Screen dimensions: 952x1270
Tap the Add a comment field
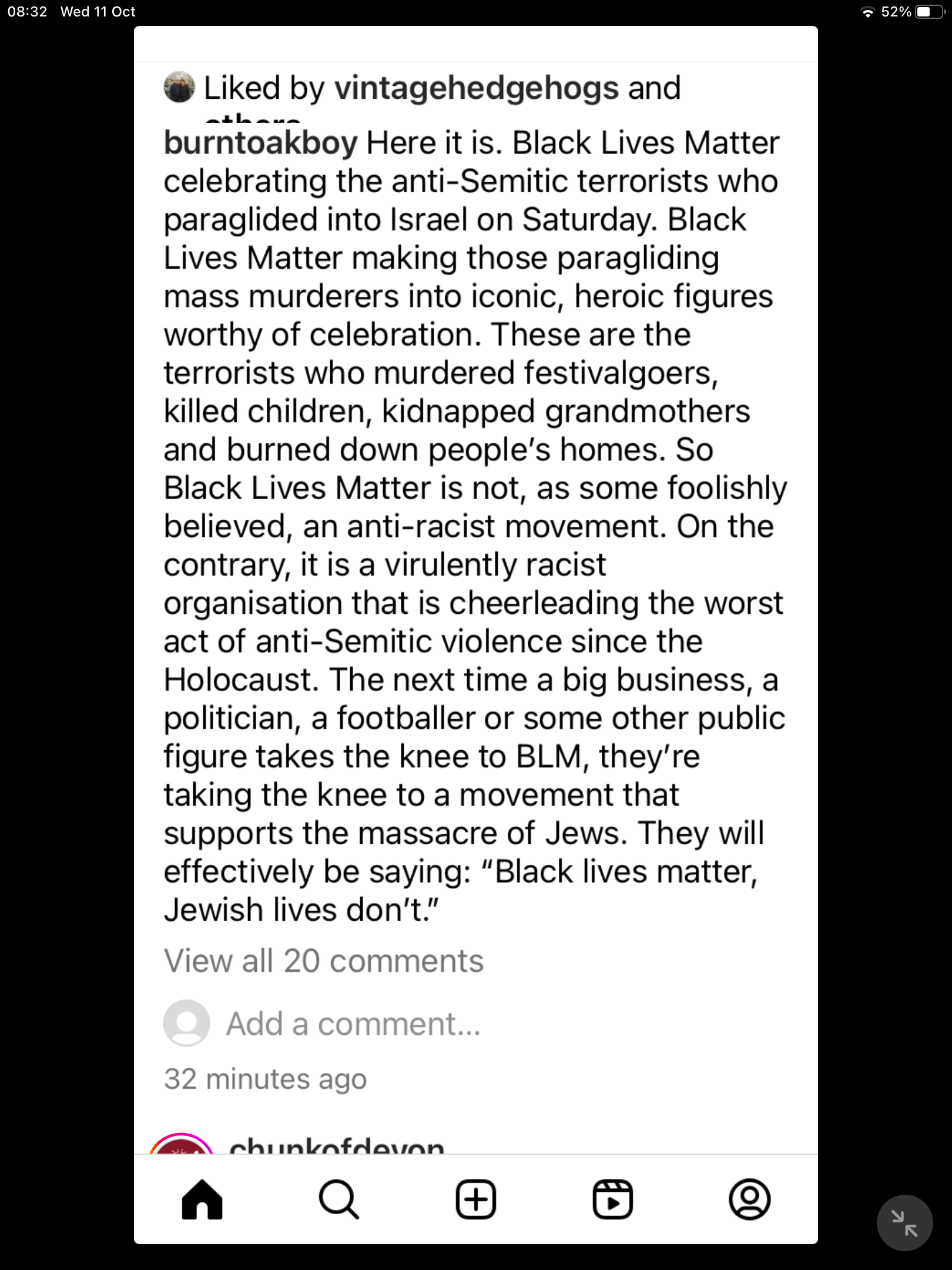pos(353,1024)
